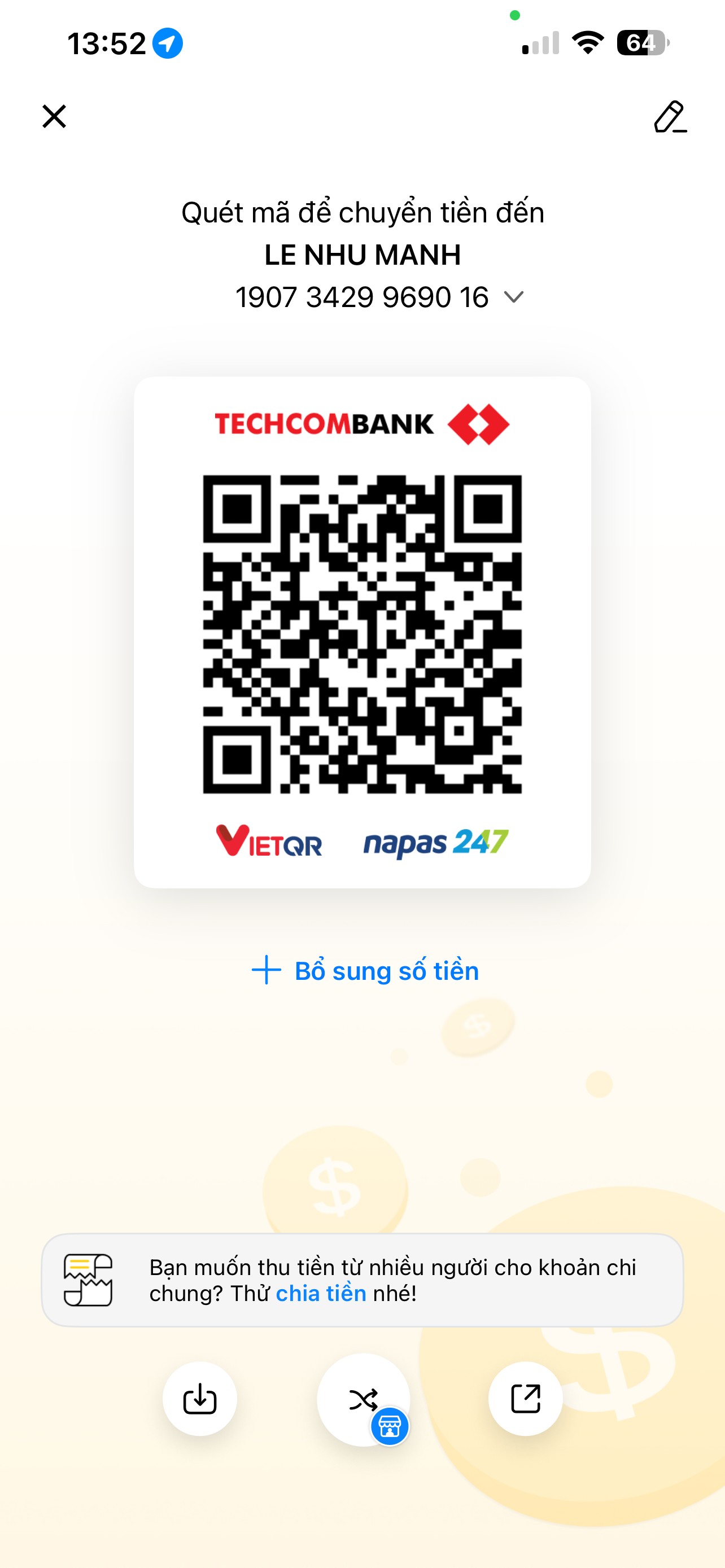725x1568 pixels.
Task: Tap Bổ sung số tiền
Action: 365,970
